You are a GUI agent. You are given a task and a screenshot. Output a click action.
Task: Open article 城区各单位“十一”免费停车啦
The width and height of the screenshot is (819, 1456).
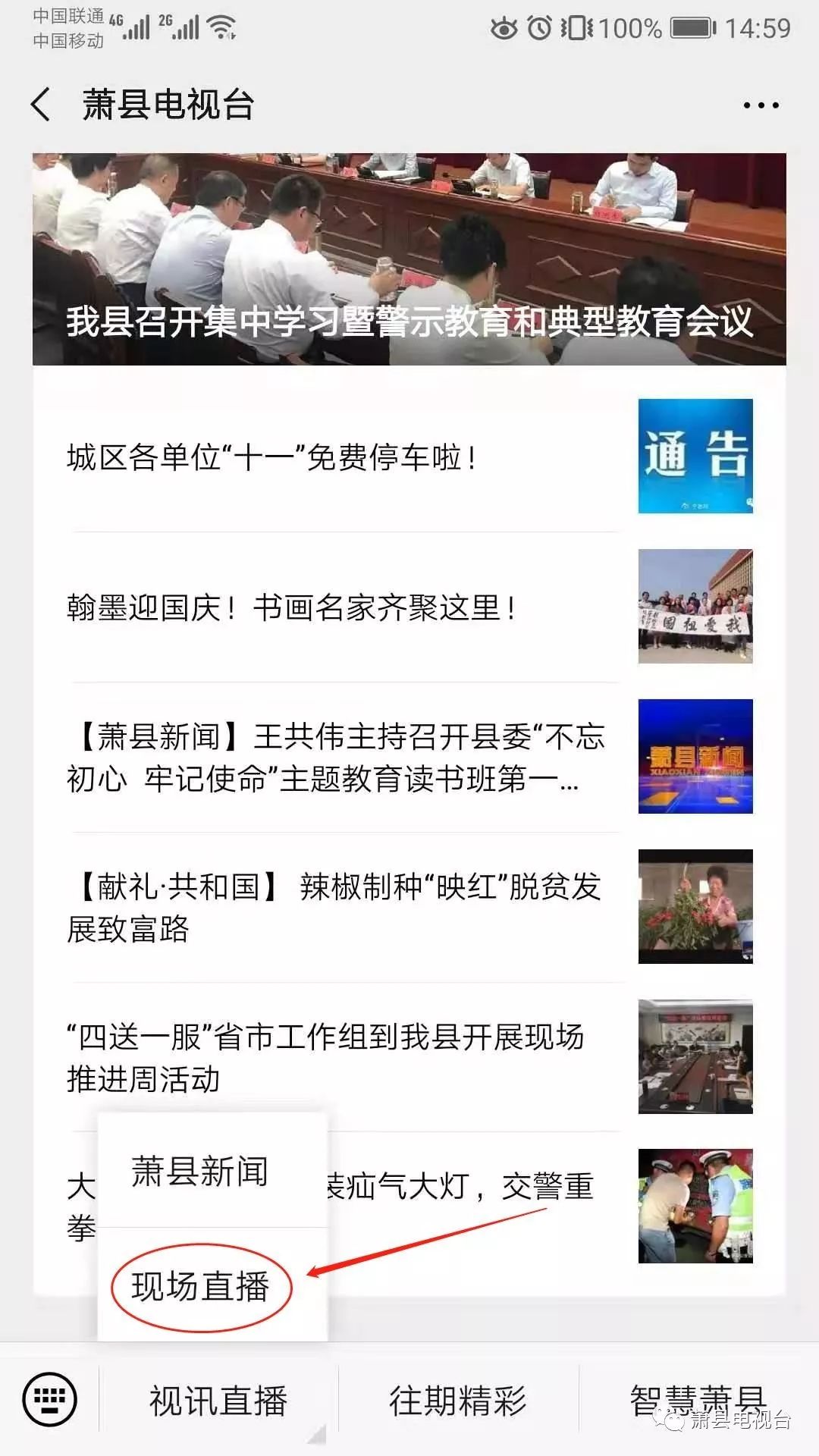click(x=409, y=457)
